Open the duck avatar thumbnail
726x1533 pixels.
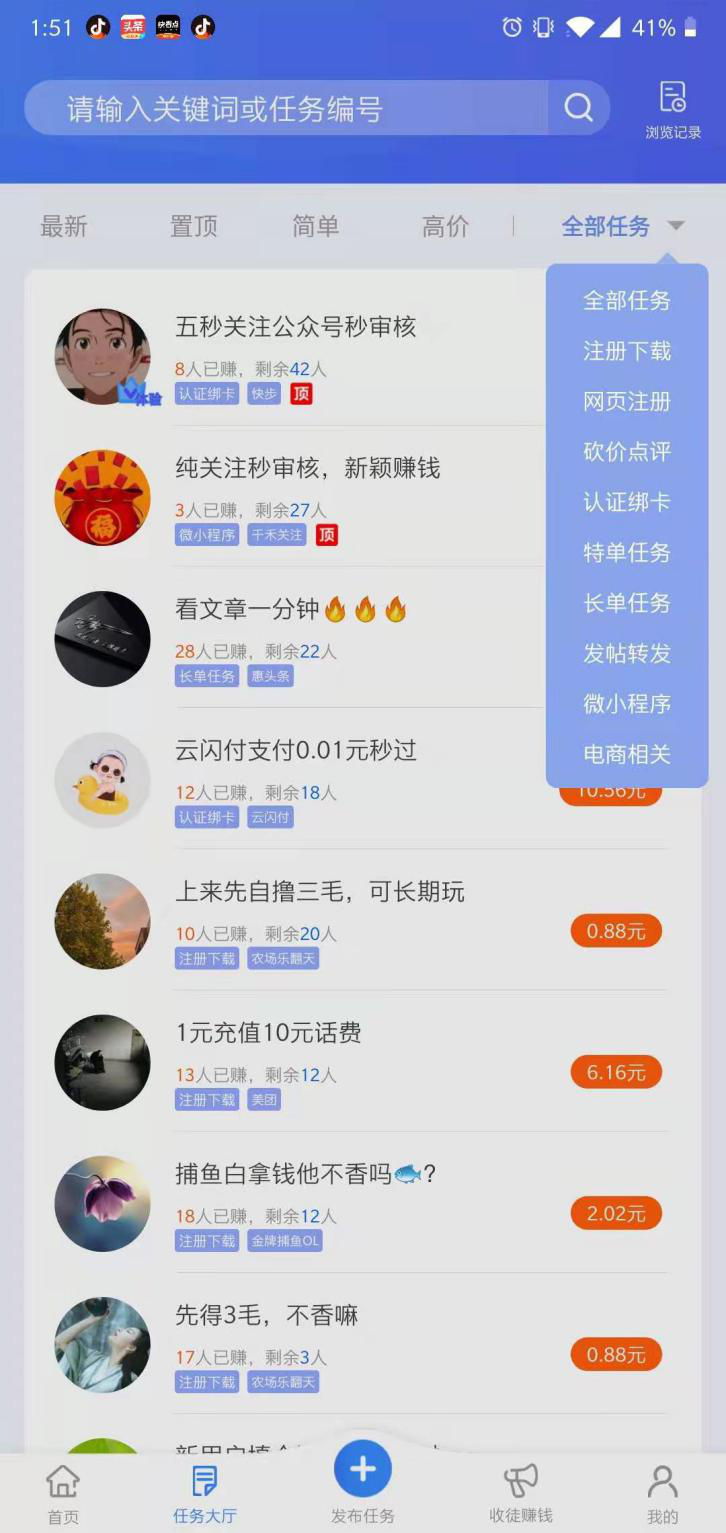tap(101, 779)
